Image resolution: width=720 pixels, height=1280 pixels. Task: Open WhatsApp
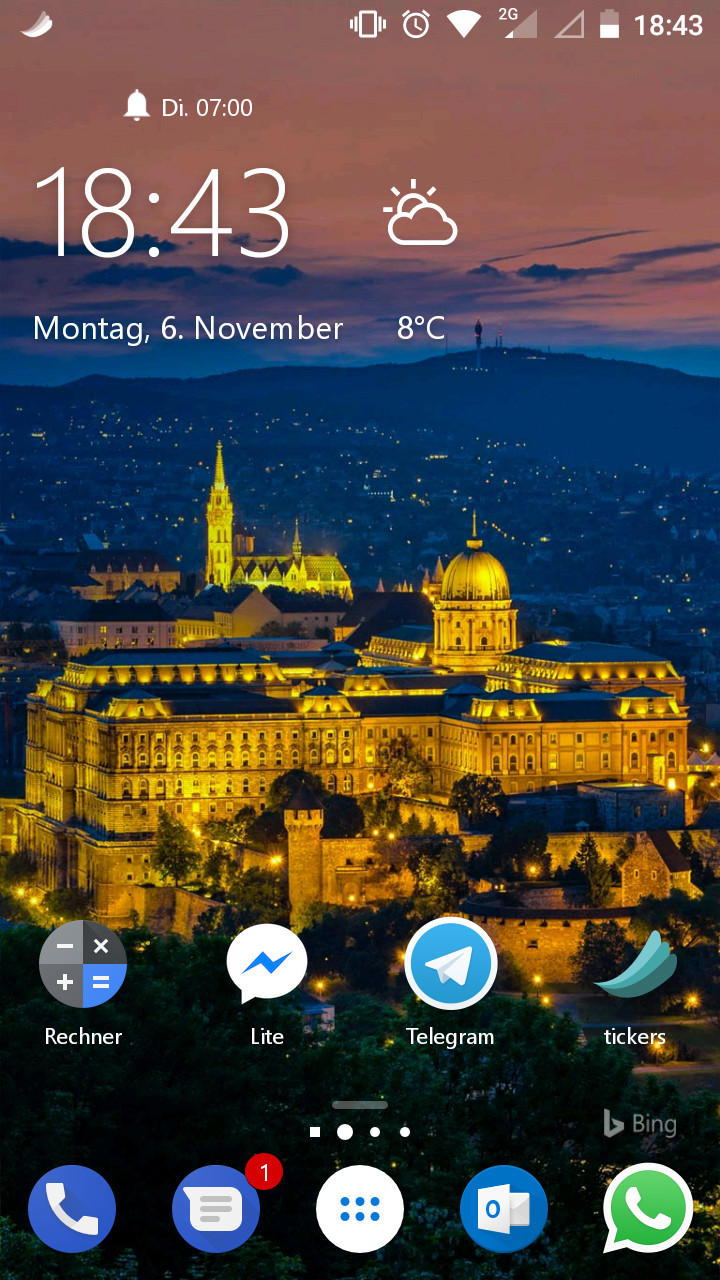[x=648, y=1209]
